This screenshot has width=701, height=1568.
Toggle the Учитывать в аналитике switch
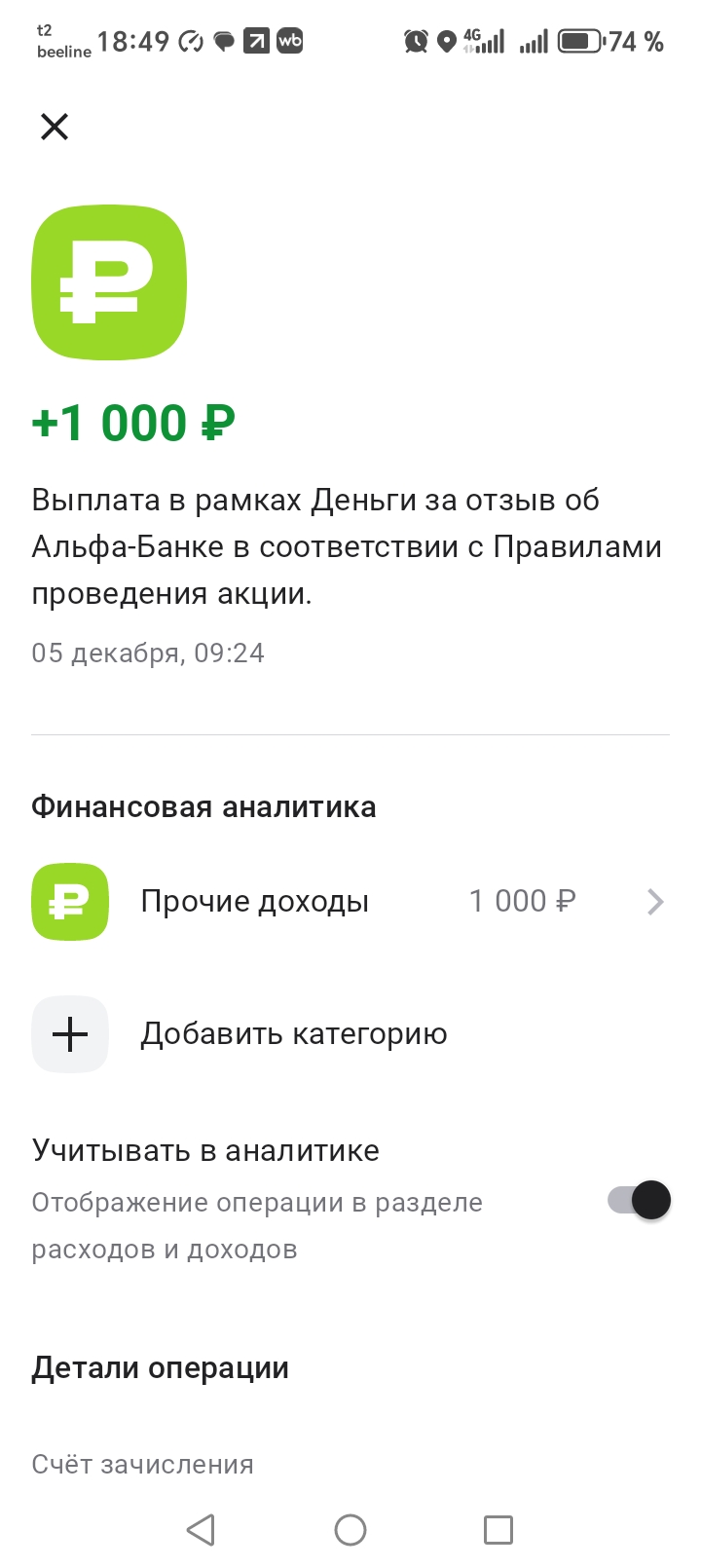[x=639, y=1200]
